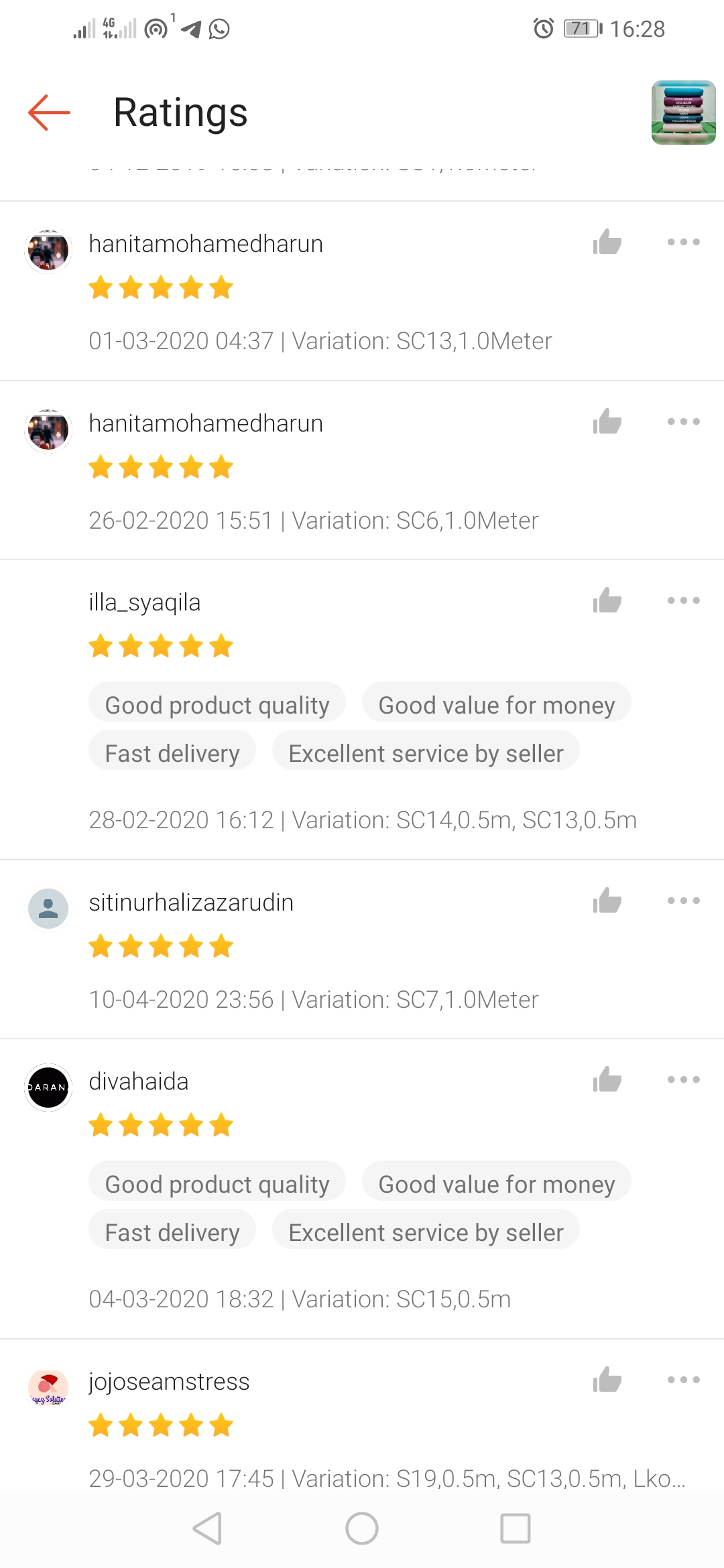The width and height of the screenshot is (724, 1568).
Task: Open more options on hanitamohamedharun's SC6 review
Action: [x=683, y=421]
